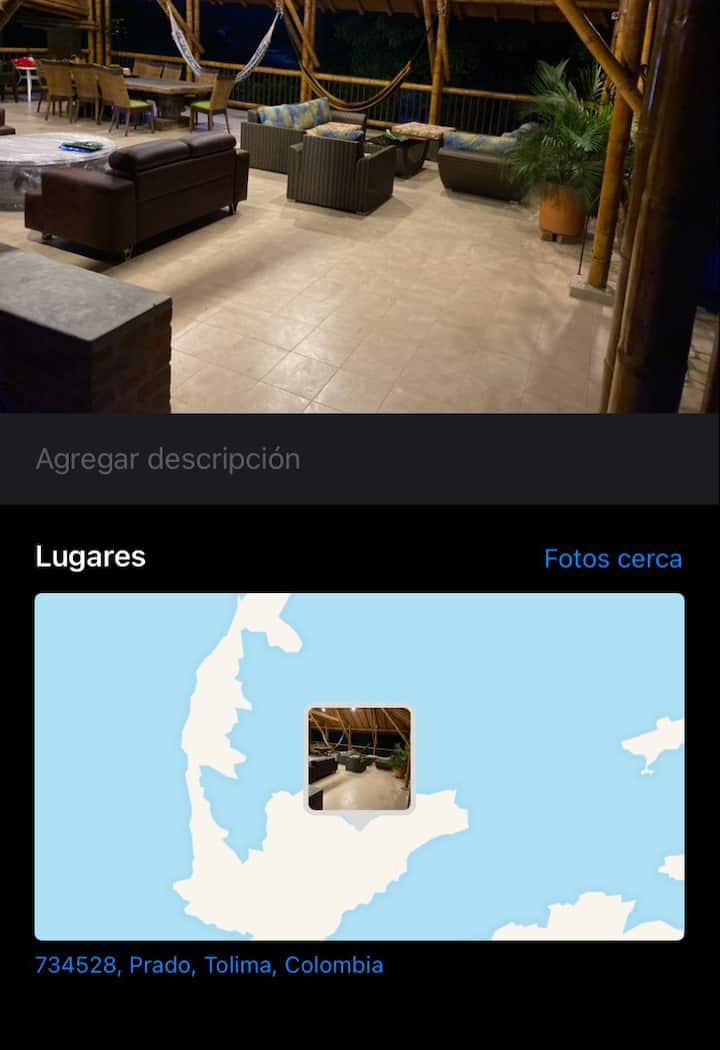Viewport: 720px width, 1050px height.
Task: Open the Fotos cerca link
Action: click(x=612, y=559)
